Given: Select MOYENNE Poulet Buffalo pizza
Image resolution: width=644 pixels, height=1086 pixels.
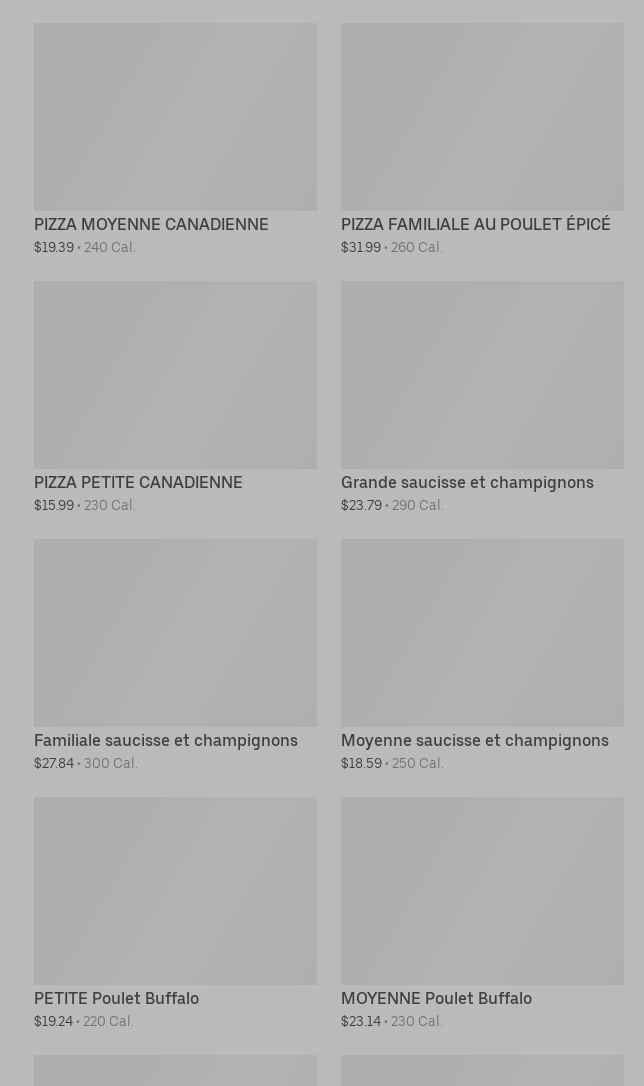Looking at the screenshot, I should pos(482,914).
